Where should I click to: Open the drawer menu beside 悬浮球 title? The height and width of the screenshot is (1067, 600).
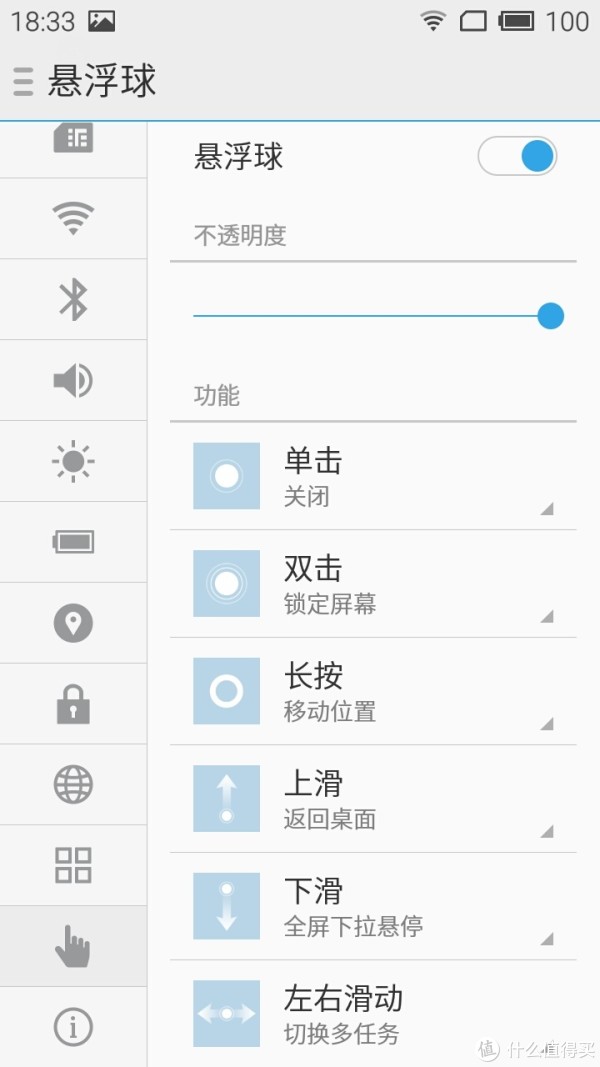point(23,81)
